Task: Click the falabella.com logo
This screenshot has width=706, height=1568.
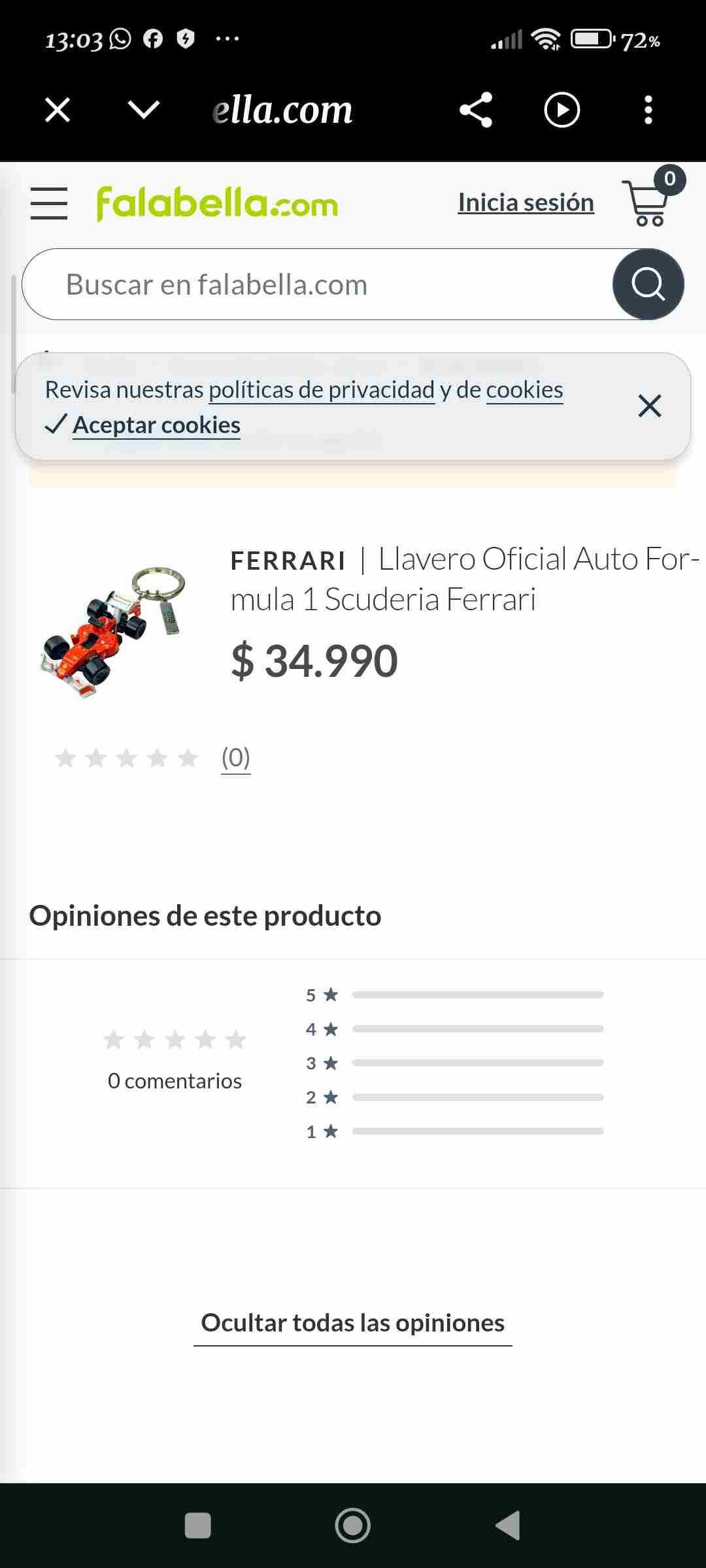Action: 216,203
